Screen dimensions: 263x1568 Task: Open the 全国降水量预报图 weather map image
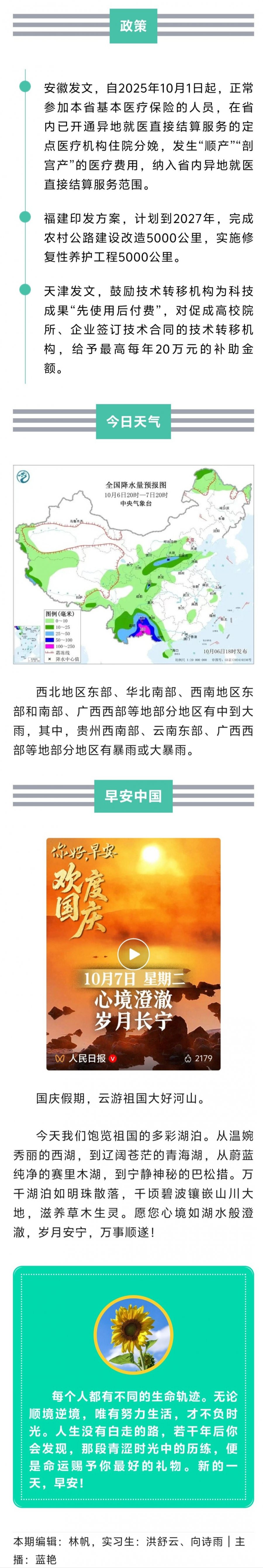(x=133, y=564)
